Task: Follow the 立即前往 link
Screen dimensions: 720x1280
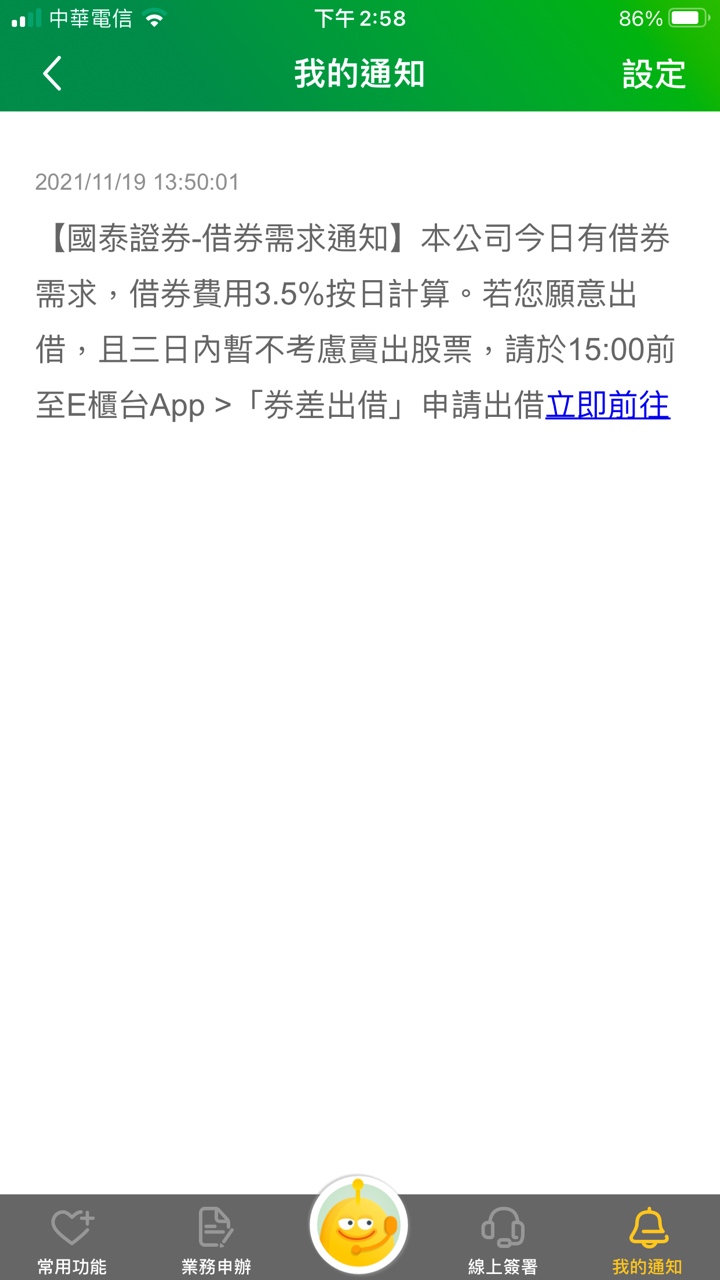Action: click(607, 407)
